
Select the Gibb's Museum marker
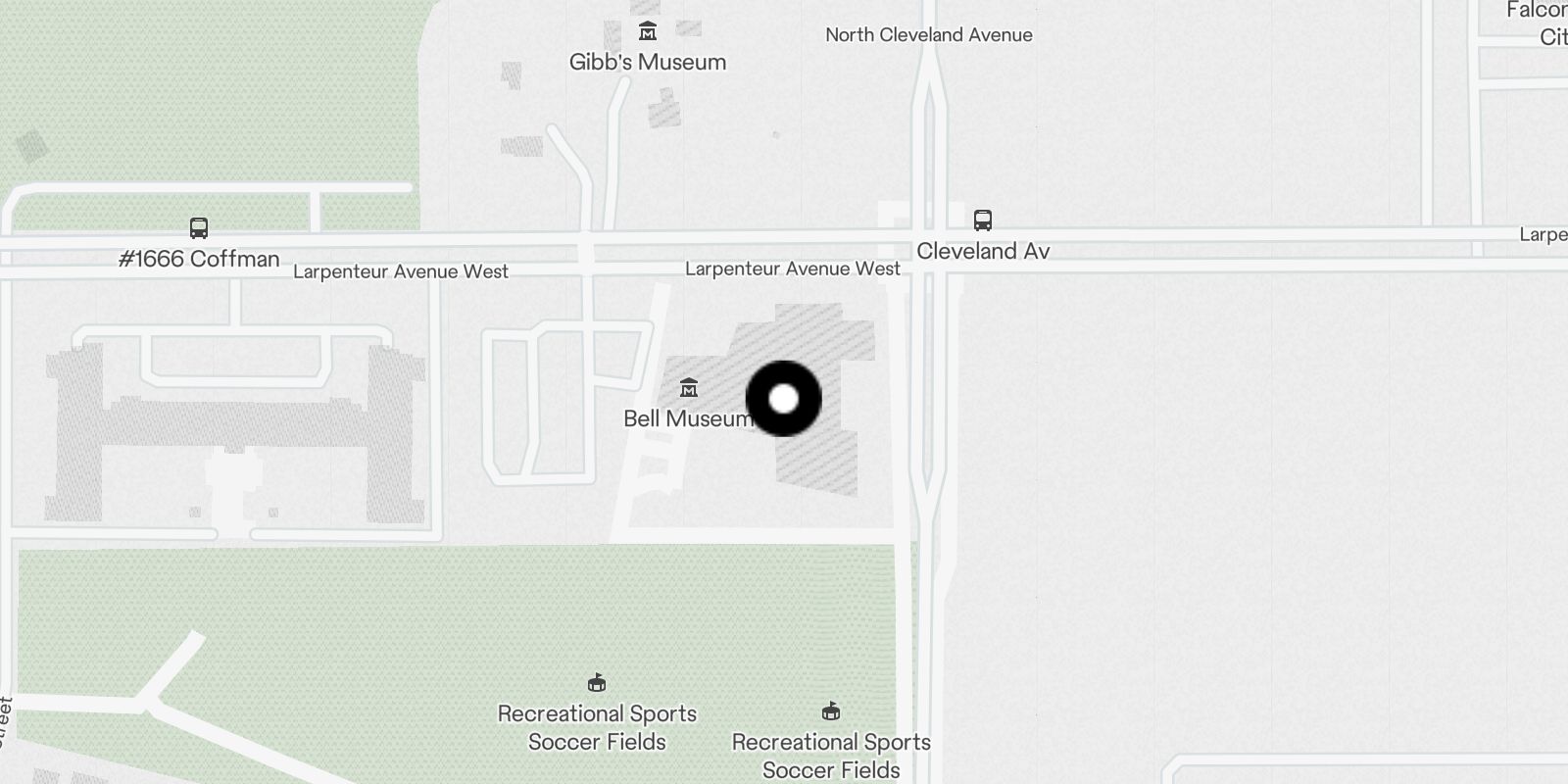(647, 32)
